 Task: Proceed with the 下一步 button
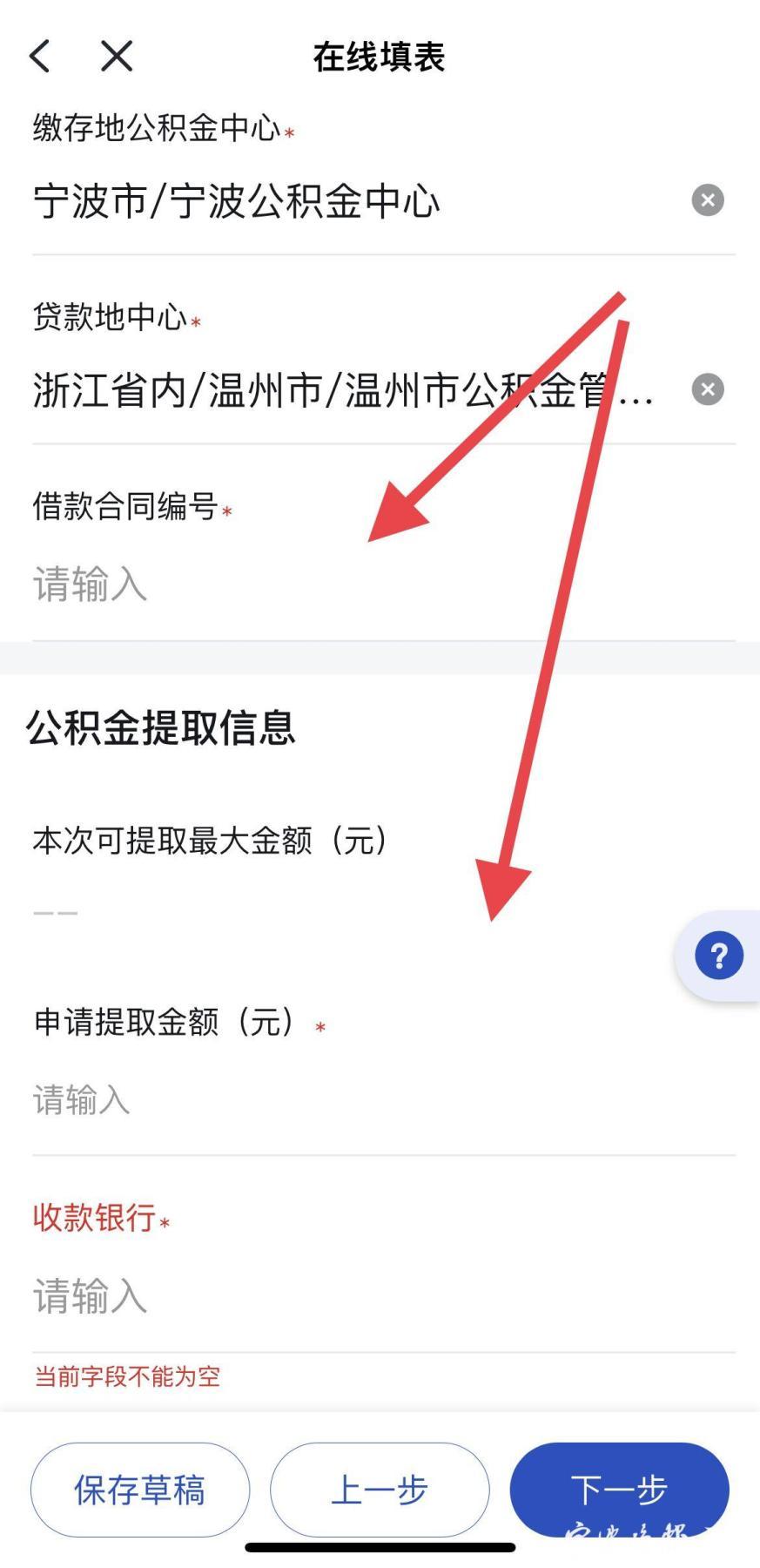click(619, 1490)
